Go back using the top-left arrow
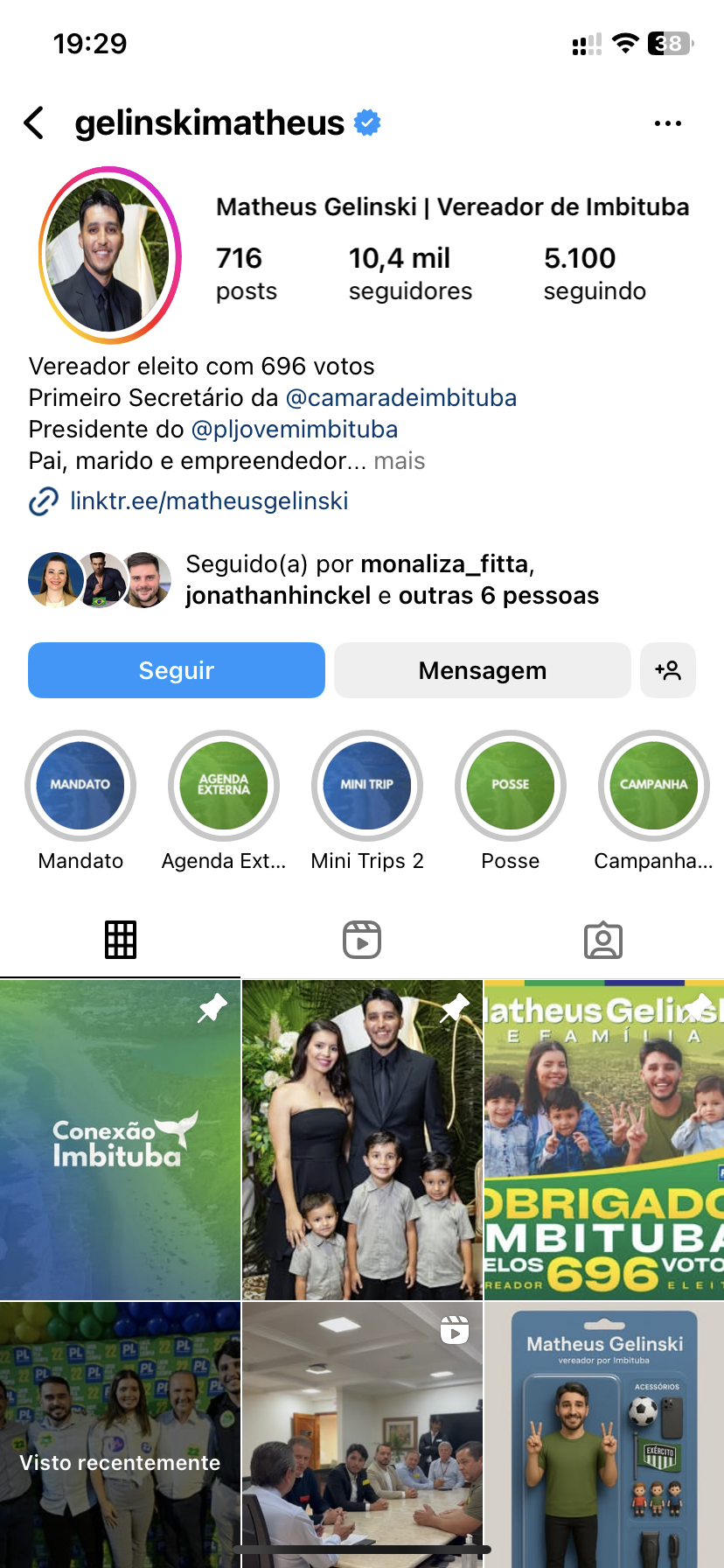Image resolution: width=724 pixels, height=1568 pixels. 35,123
